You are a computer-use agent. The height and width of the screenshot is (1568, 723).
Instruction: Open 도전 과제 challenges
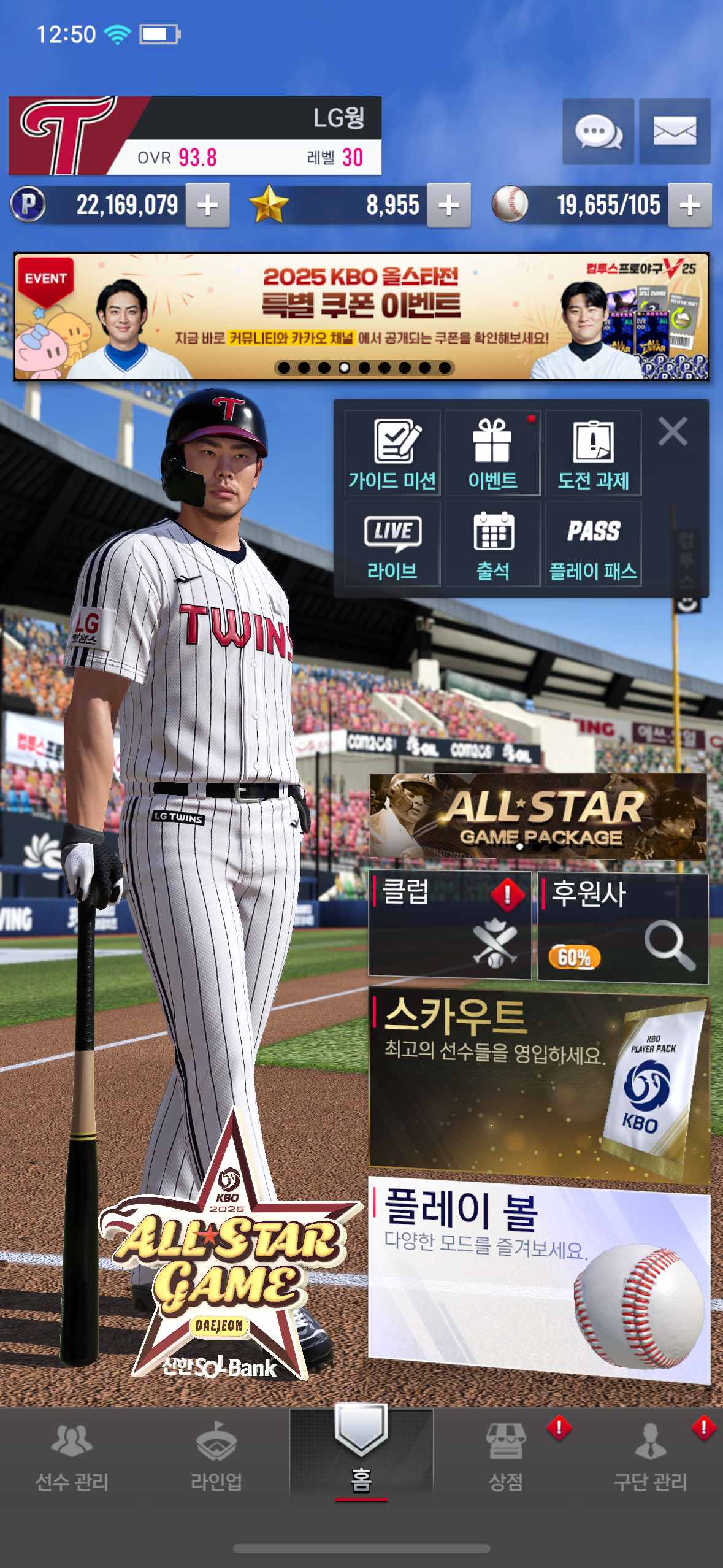pyautogui.click(x=593, y=453)
